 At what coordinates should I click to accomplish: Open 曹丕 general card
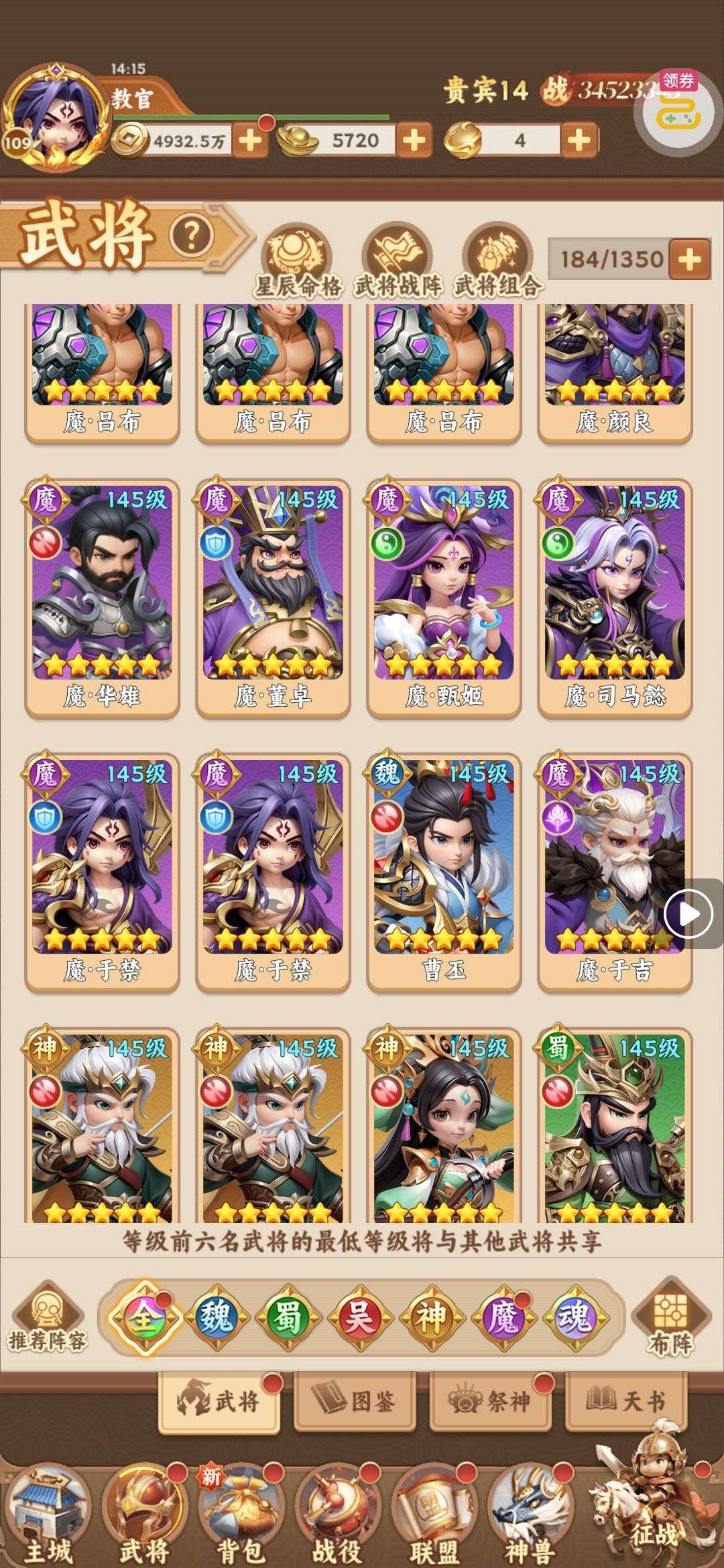tap(444, 871)
